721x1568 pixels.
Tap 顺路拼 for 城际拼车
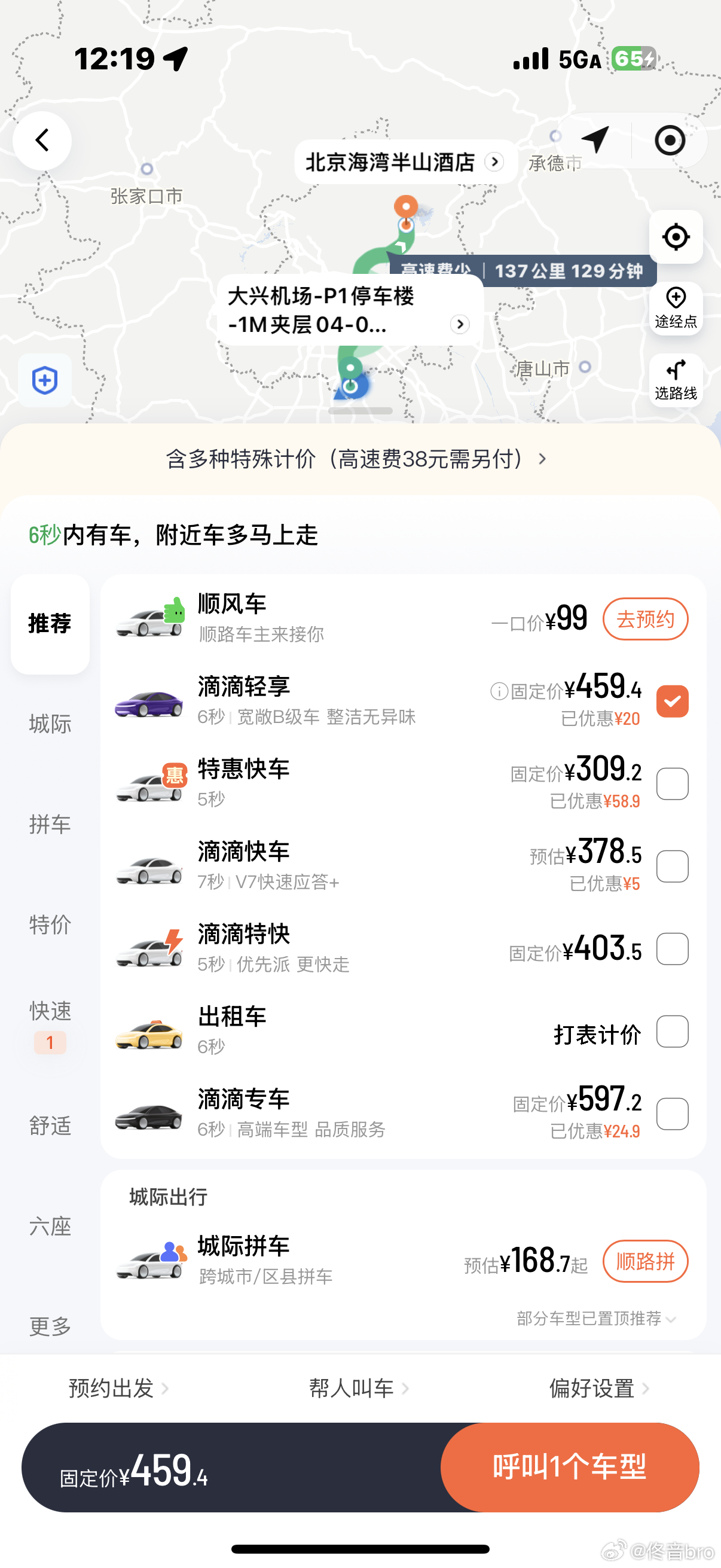point(645,1261)
